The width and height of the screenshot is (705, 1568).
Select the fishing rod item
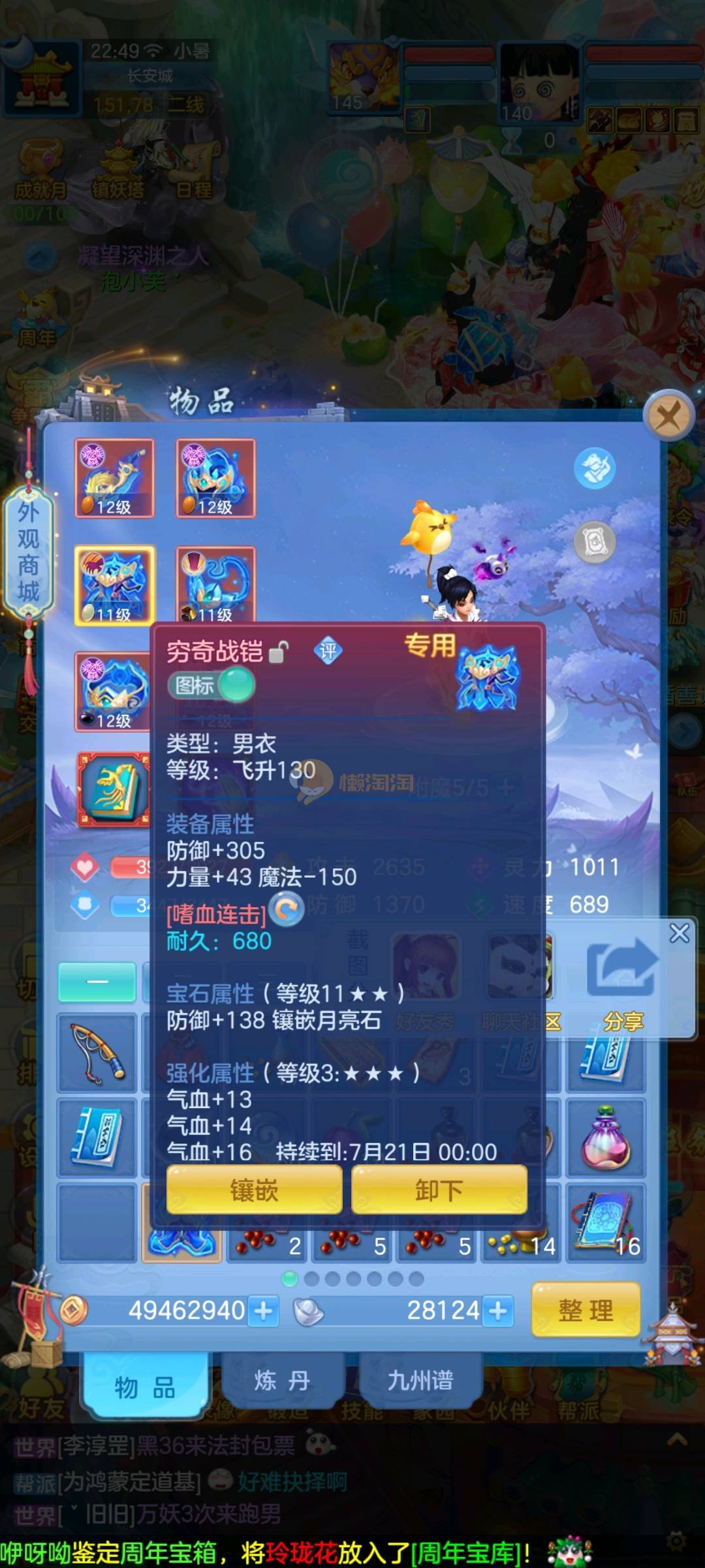97,1053
